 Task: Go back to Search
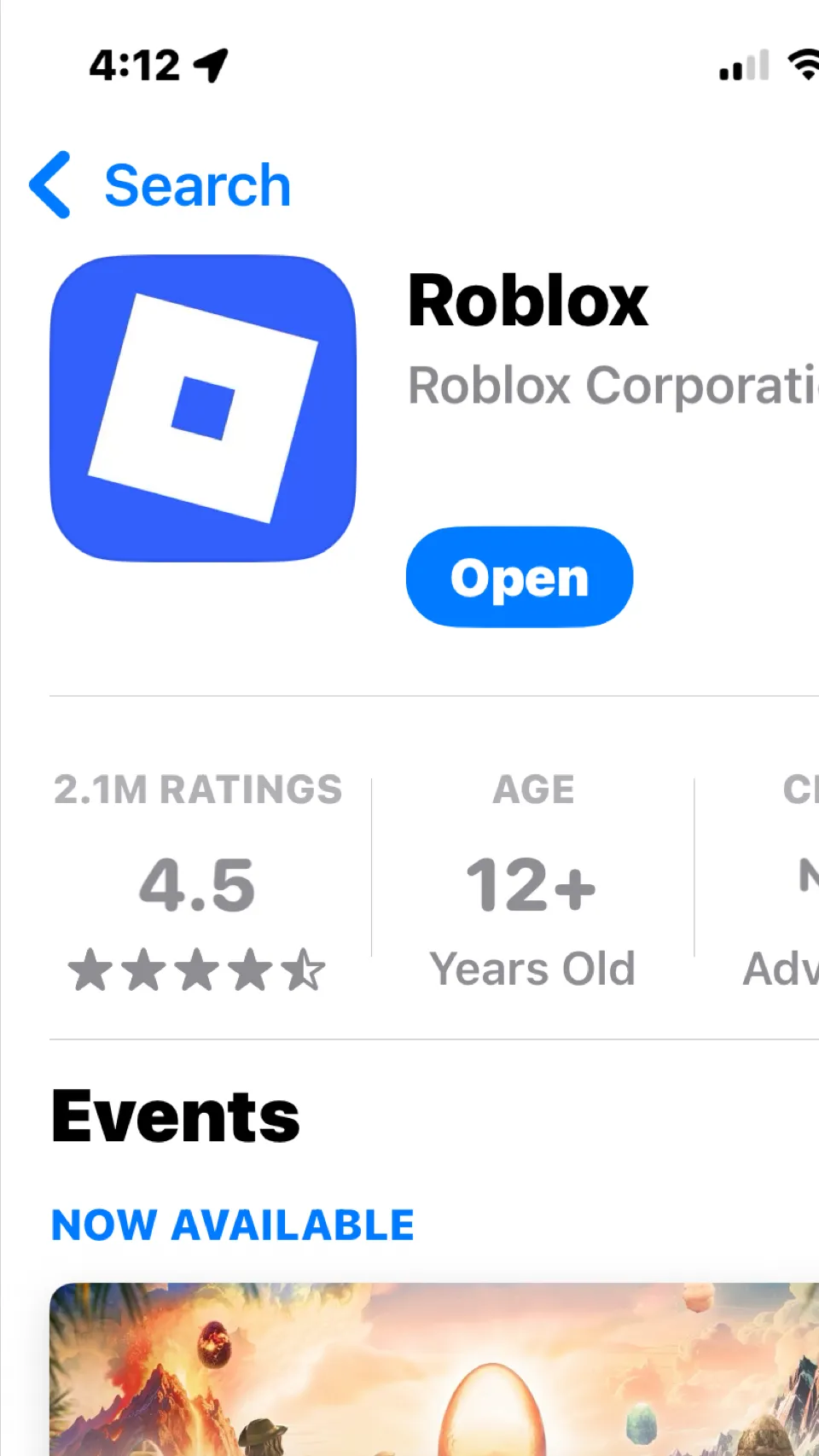point(160,185)
